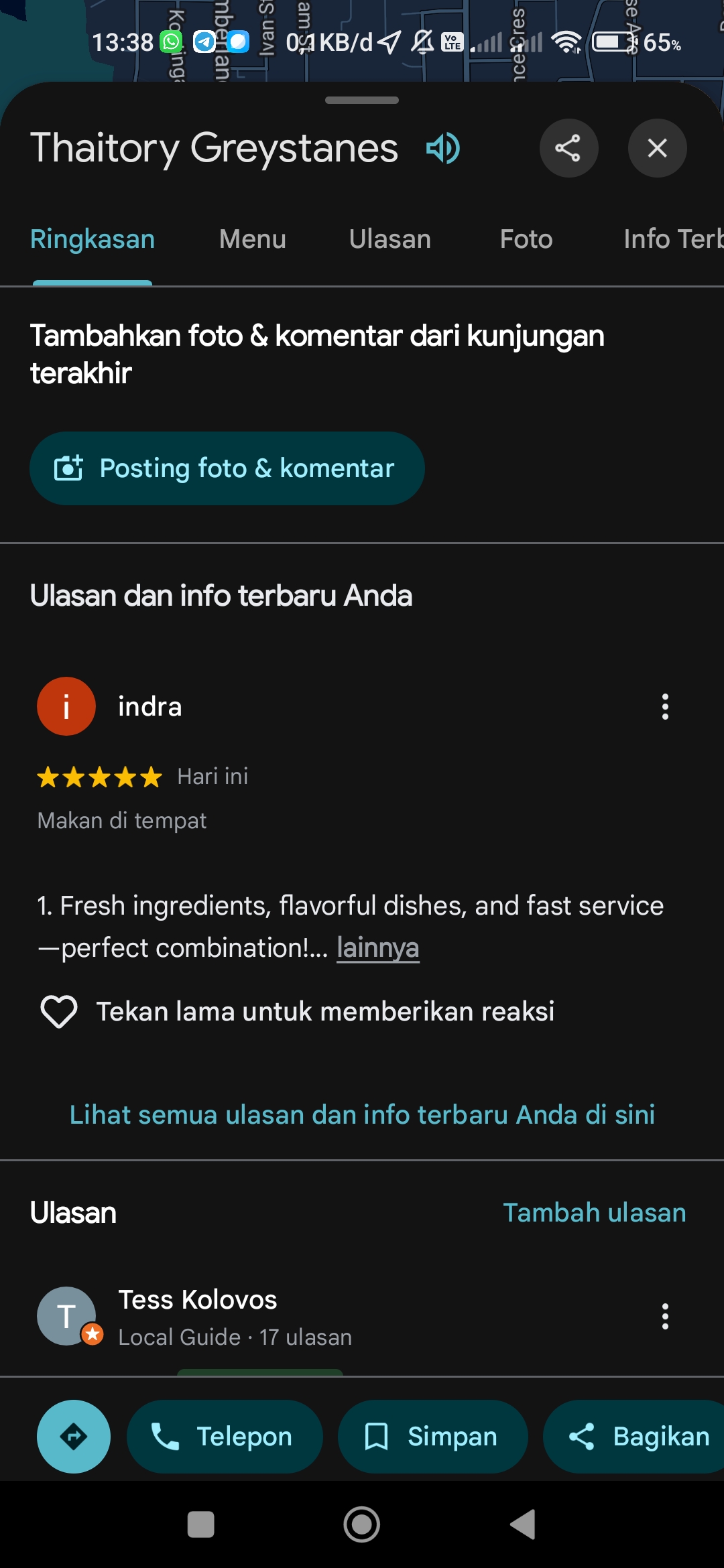Open Lihat semua ulasan dan info terbaru link
The width and height of the screenshot is (724, 1568).
[362, 1114]
